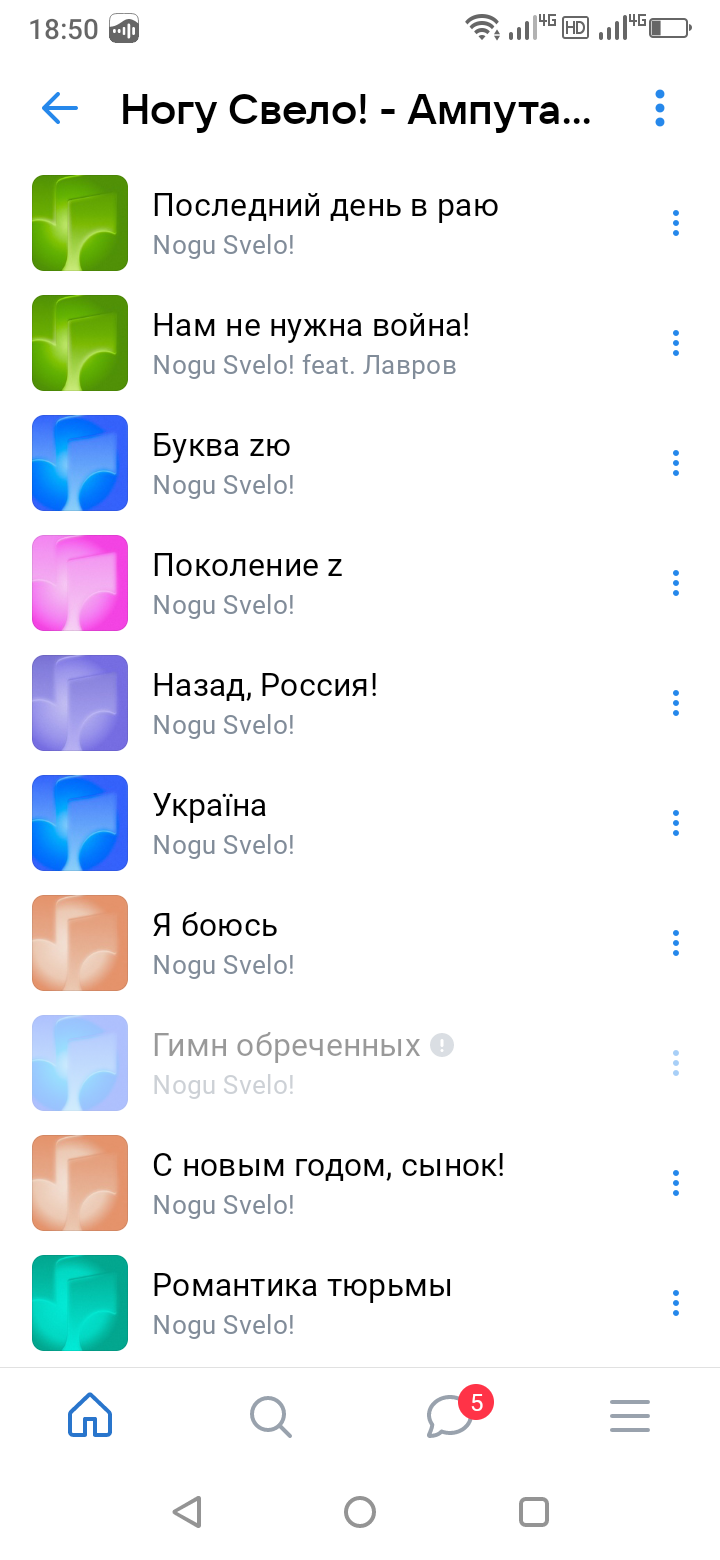Open options for Последний день в раю

pos(676,223)
